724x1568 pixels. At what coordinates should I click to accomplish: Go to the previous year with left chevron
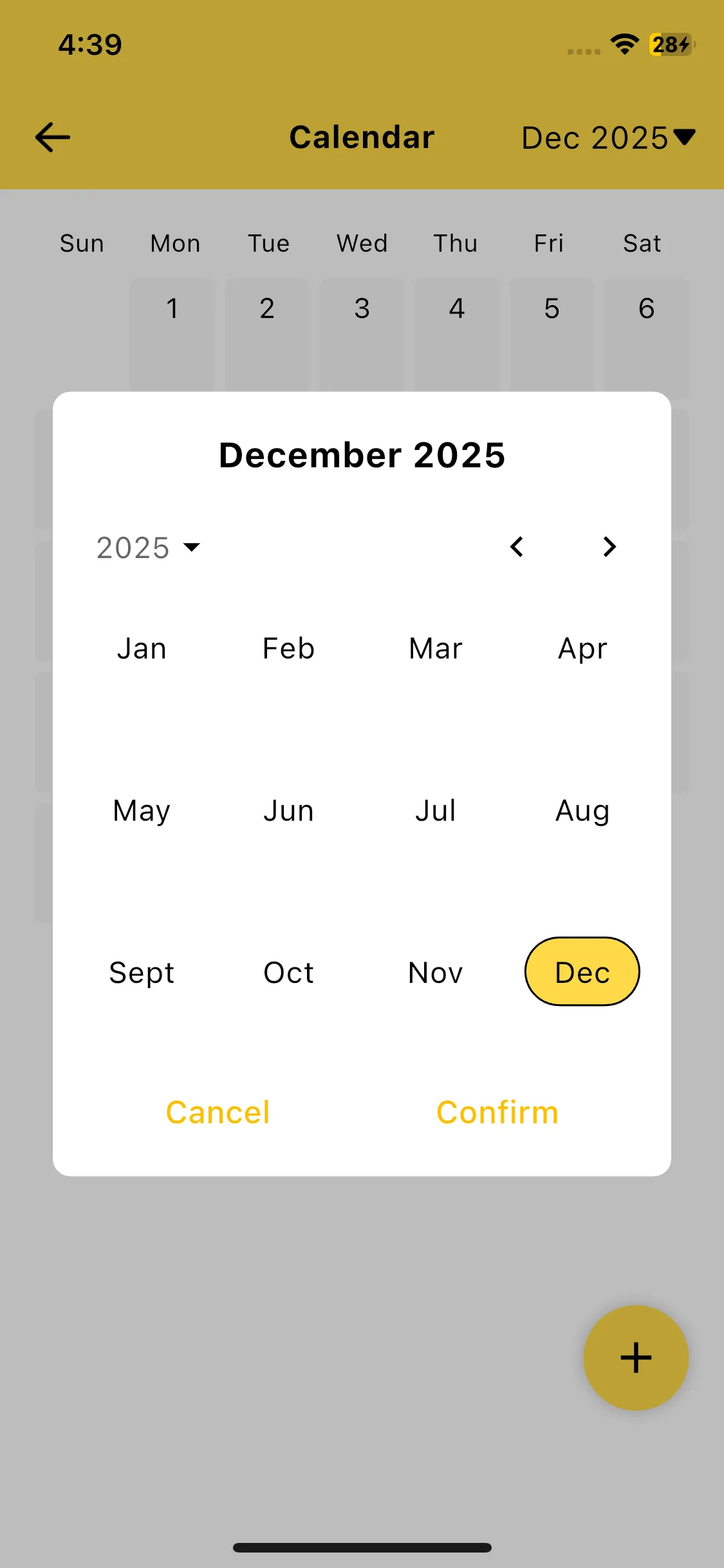coord(517,547)
